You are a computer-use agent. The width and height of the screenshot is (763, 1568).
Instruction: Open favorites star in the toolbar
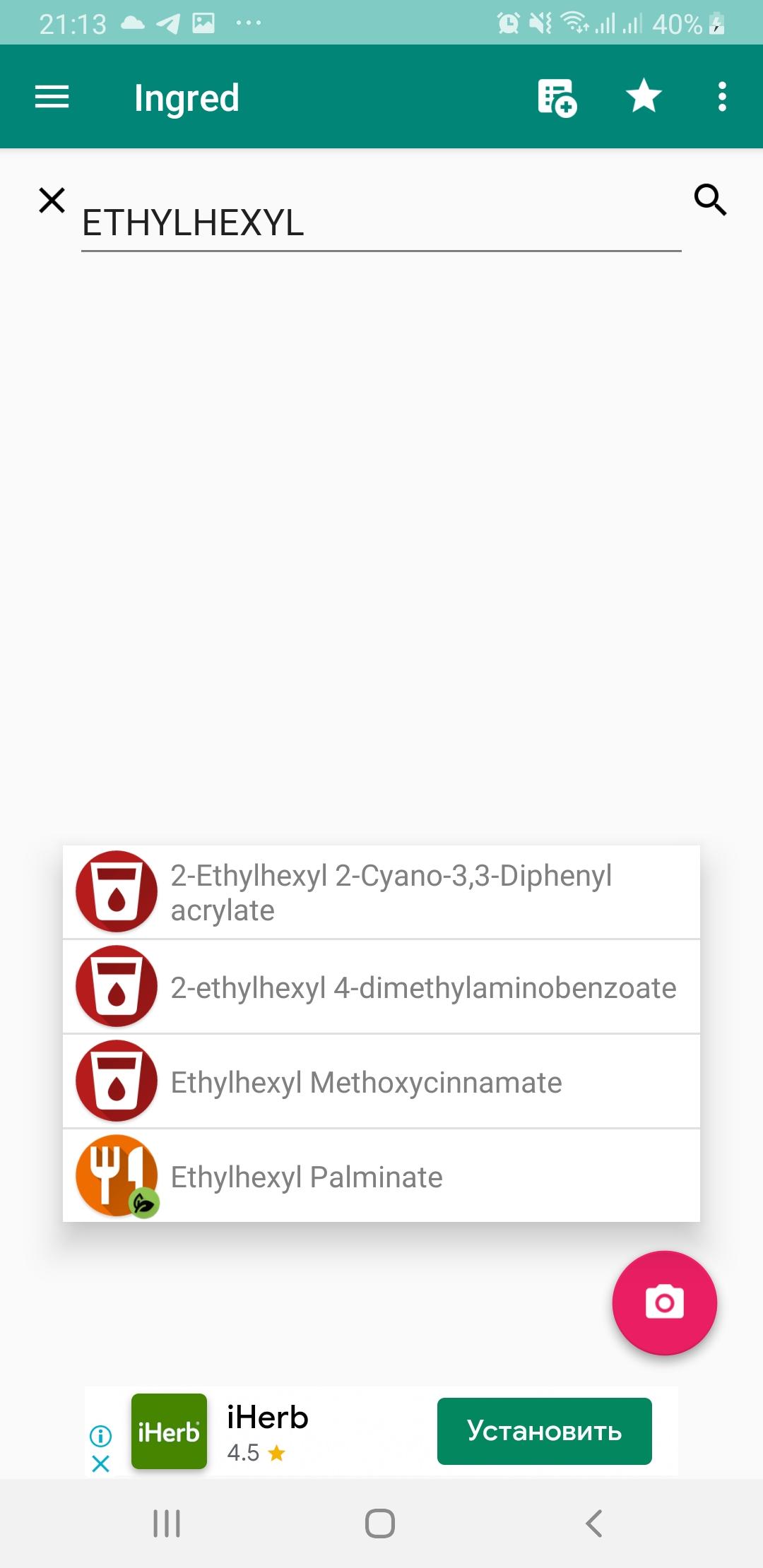[644, 96]
